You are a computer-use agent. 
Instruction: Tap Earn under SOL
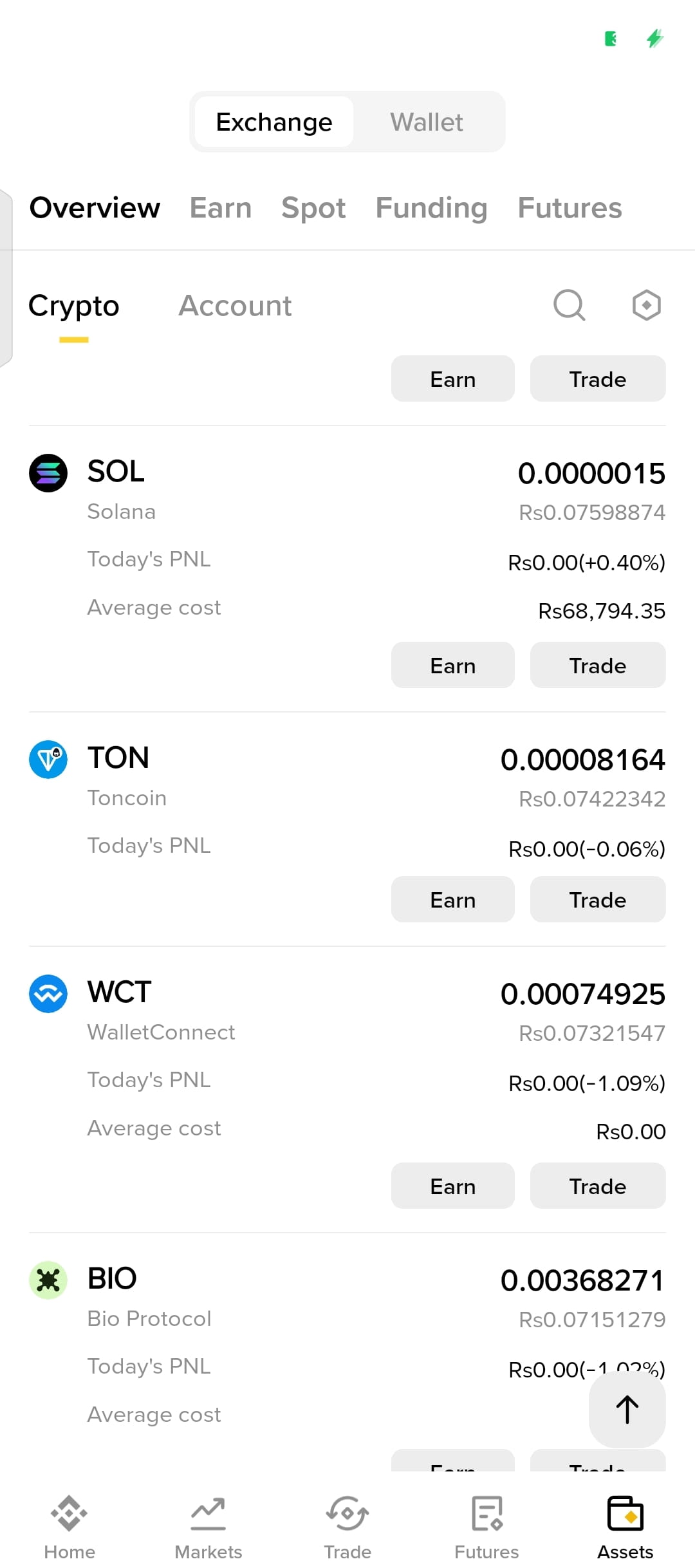(453, 665)
